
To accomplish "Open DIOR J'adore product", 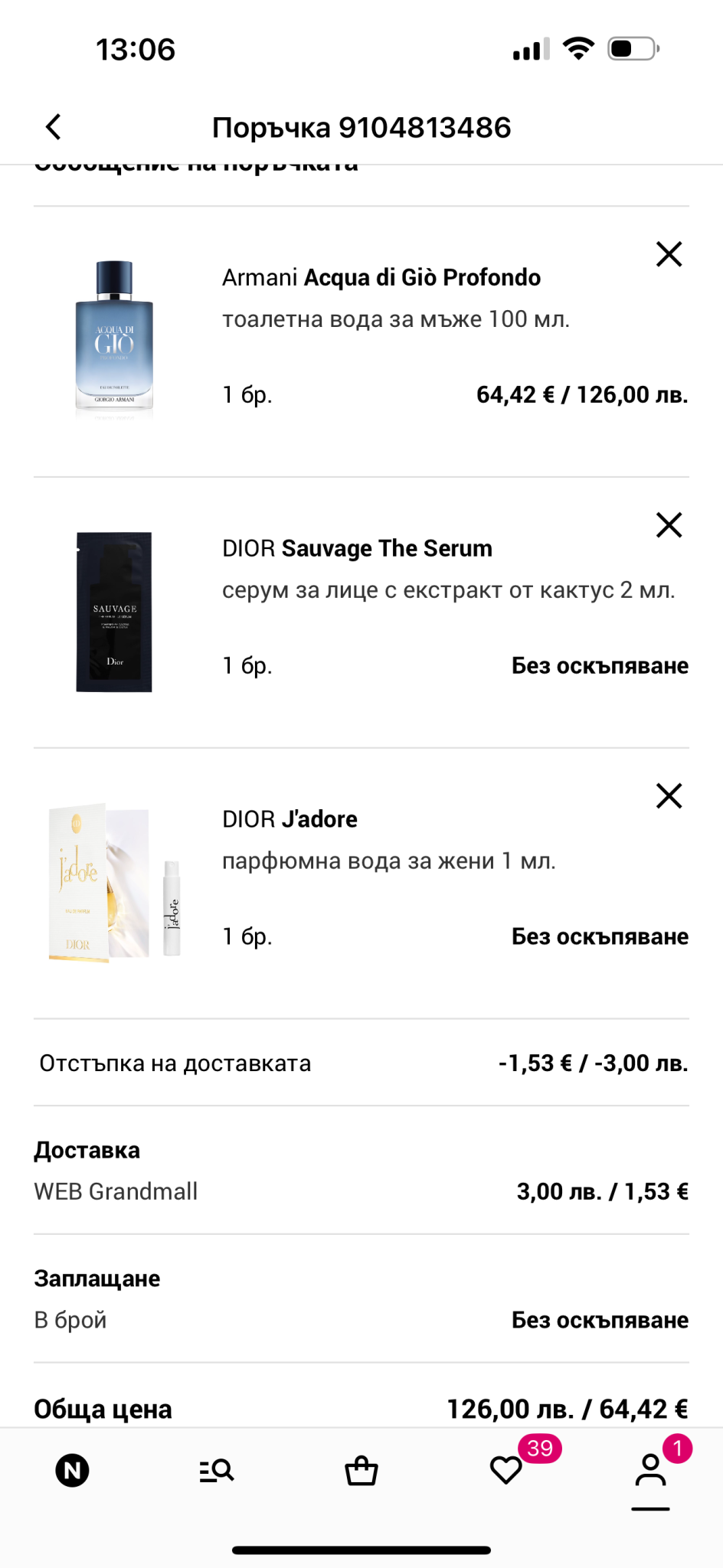I will click(x=290, y=819).
